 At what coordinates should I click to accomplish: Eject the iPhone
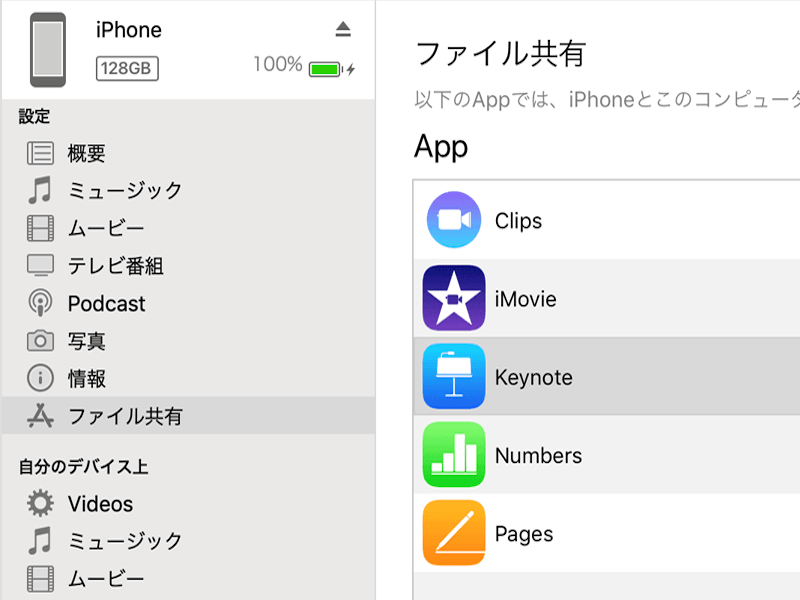tap(343, 30)
